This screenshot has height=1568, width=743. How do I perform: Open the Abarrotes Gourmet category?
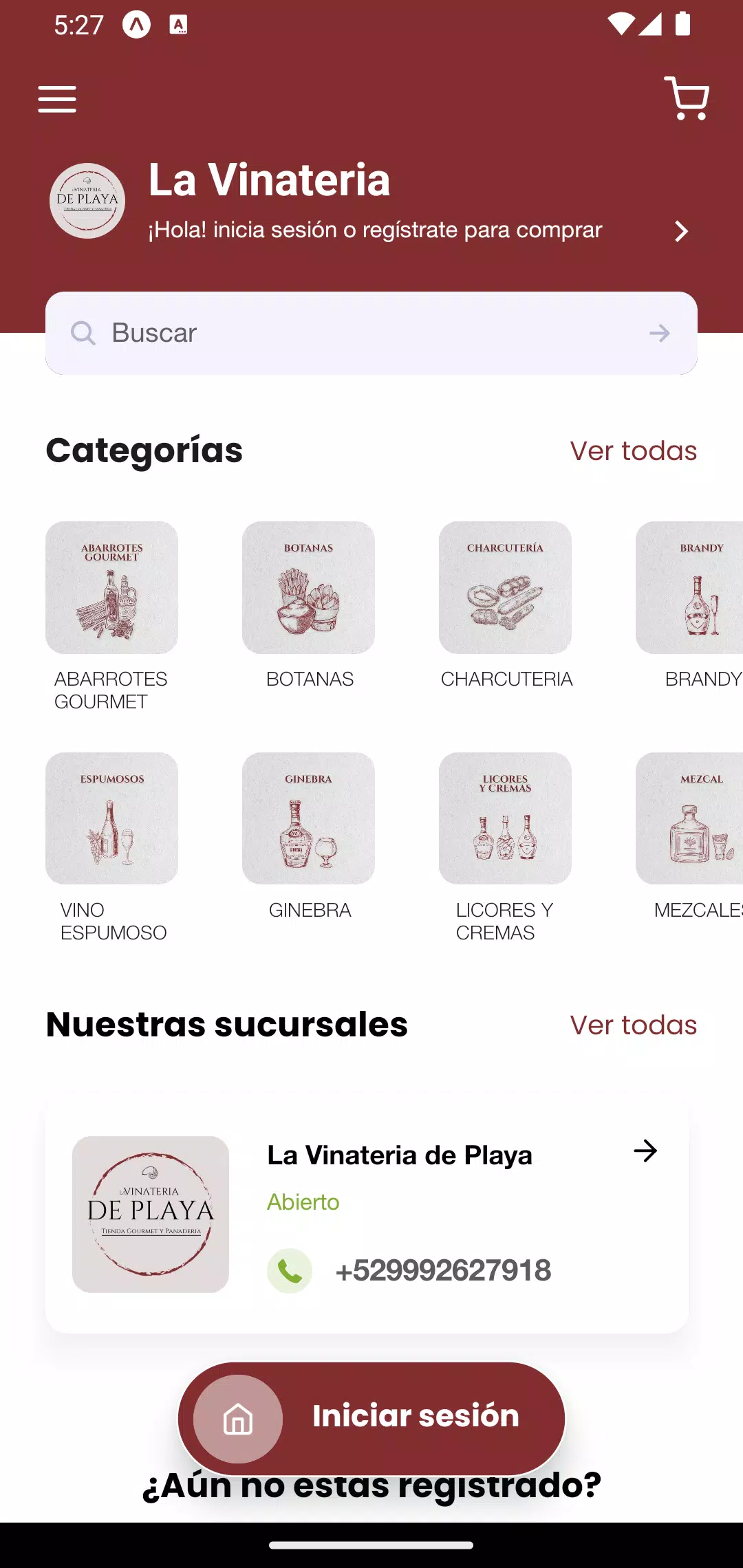pyautogui.click(x=111, y=616)
